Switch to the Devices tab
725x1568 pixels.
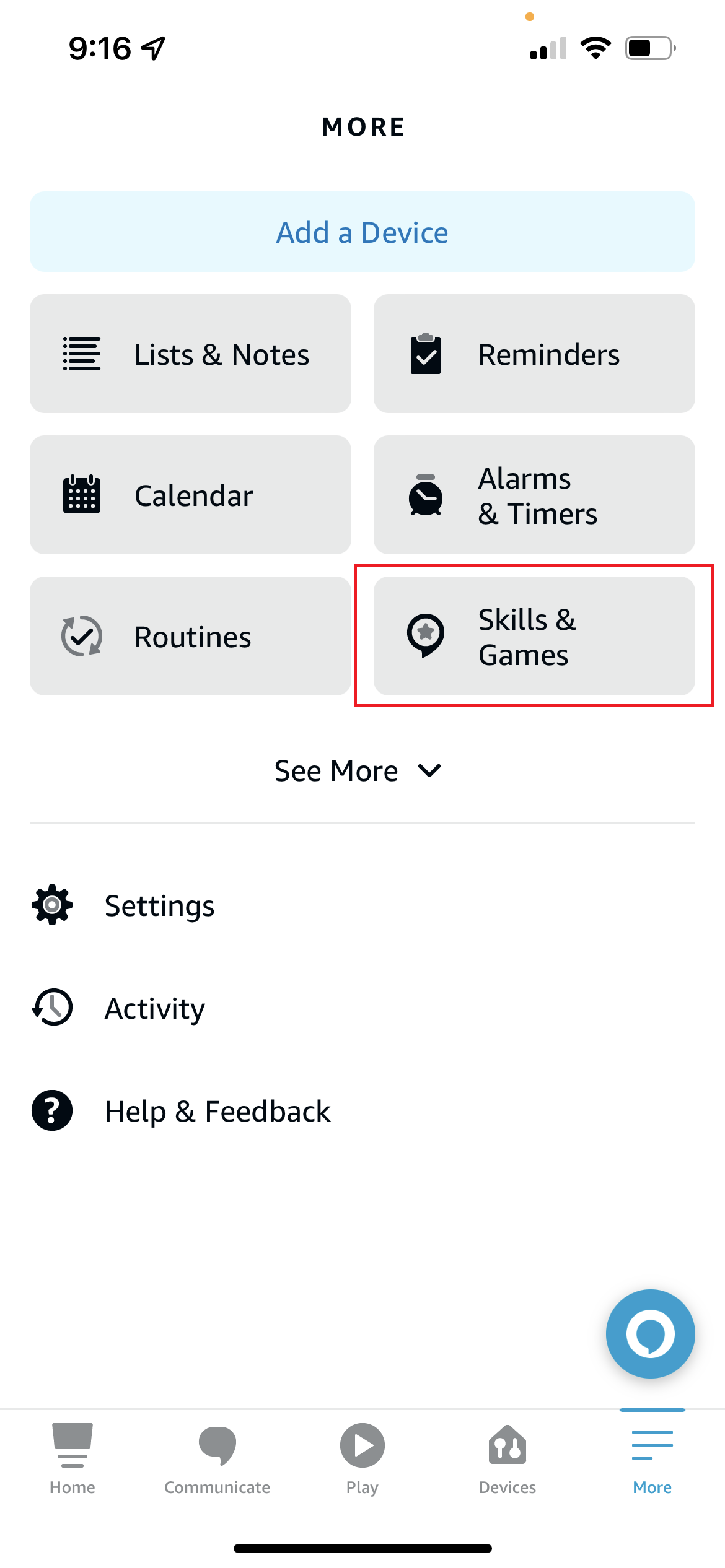507,1459
